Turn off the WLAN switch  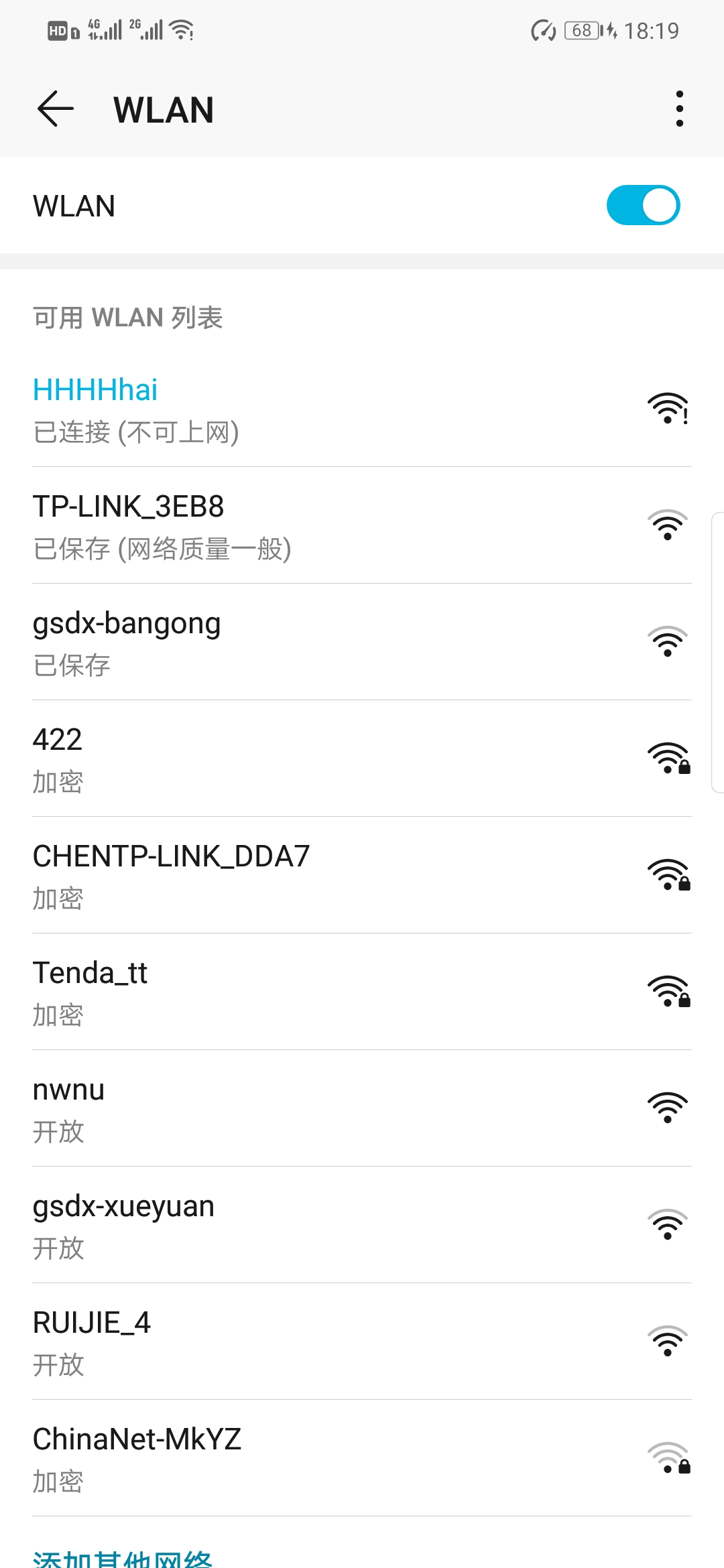643,205
